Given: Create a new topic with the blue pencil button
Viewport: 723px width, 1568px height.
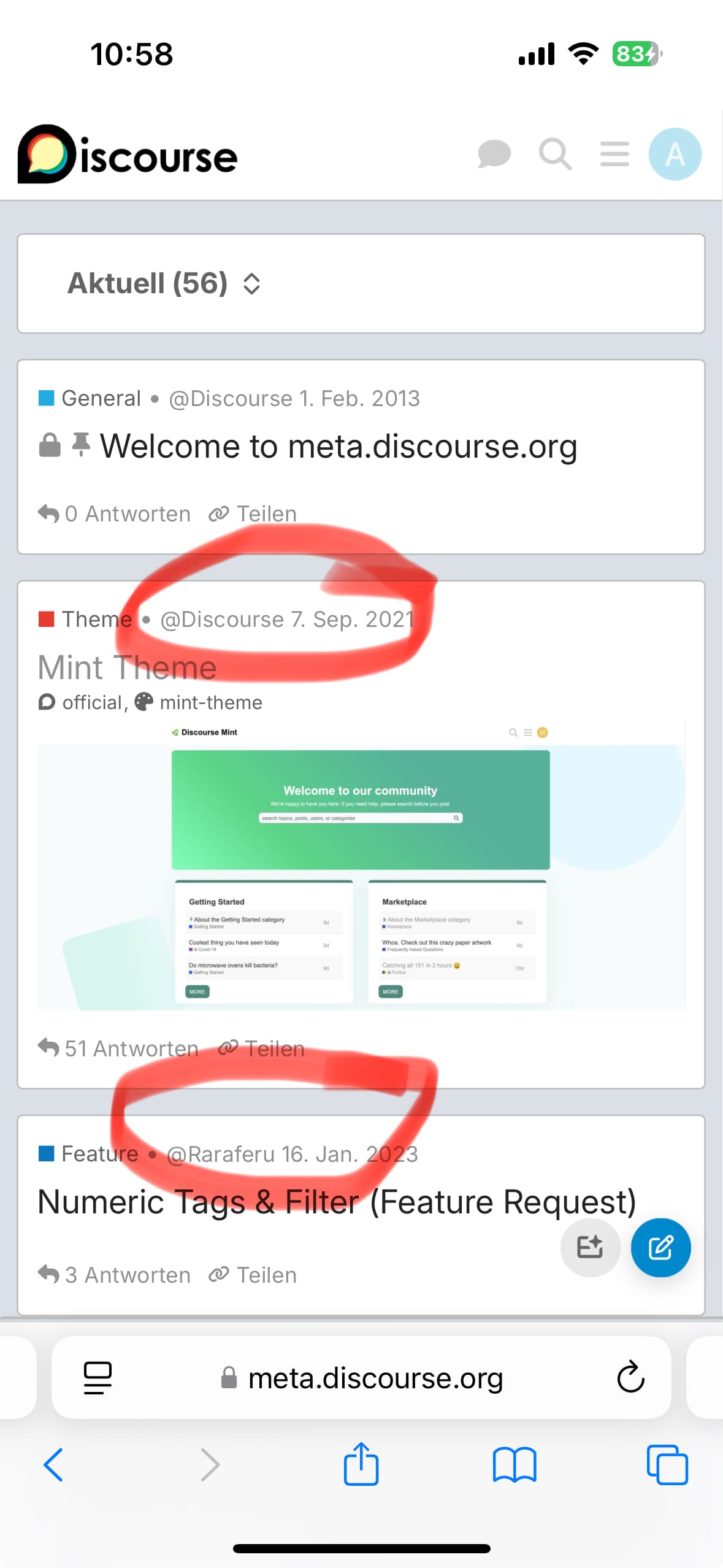Looking at the screenshot, I should 660,1247.
